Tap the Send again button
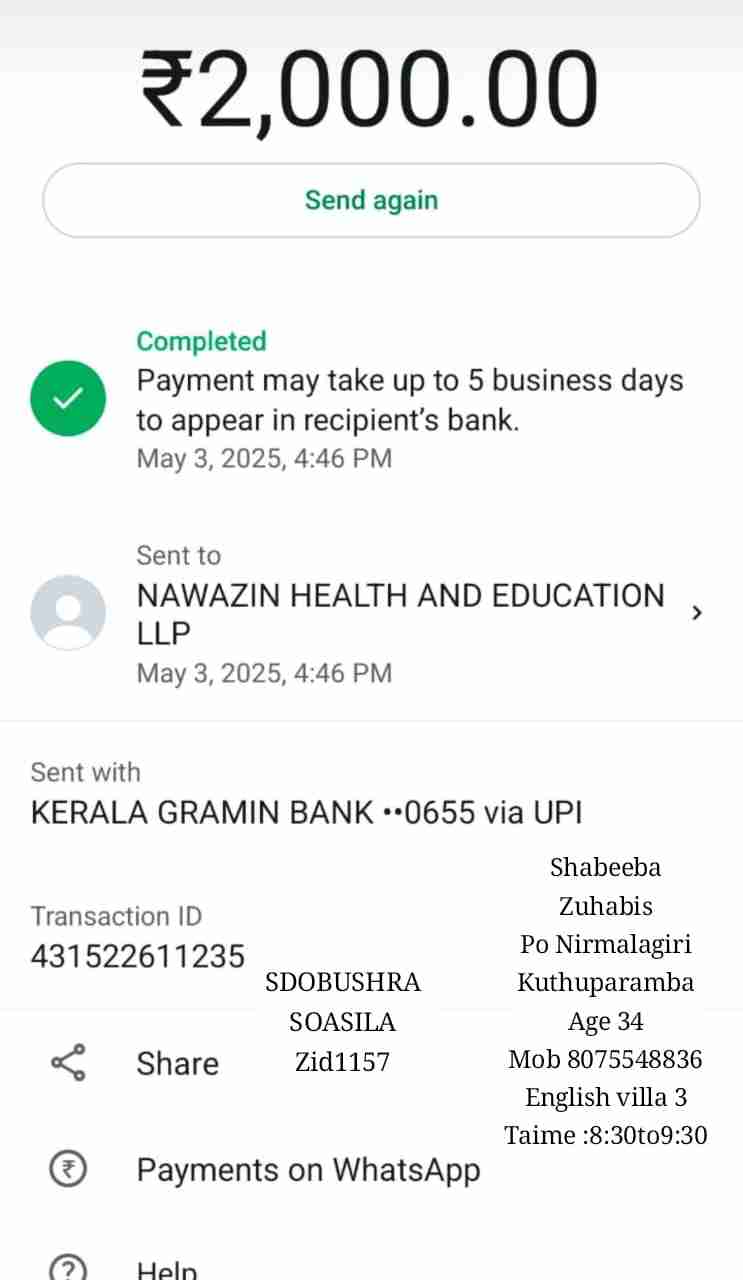Screen dimensions: 743x1280 click(371, 200)
